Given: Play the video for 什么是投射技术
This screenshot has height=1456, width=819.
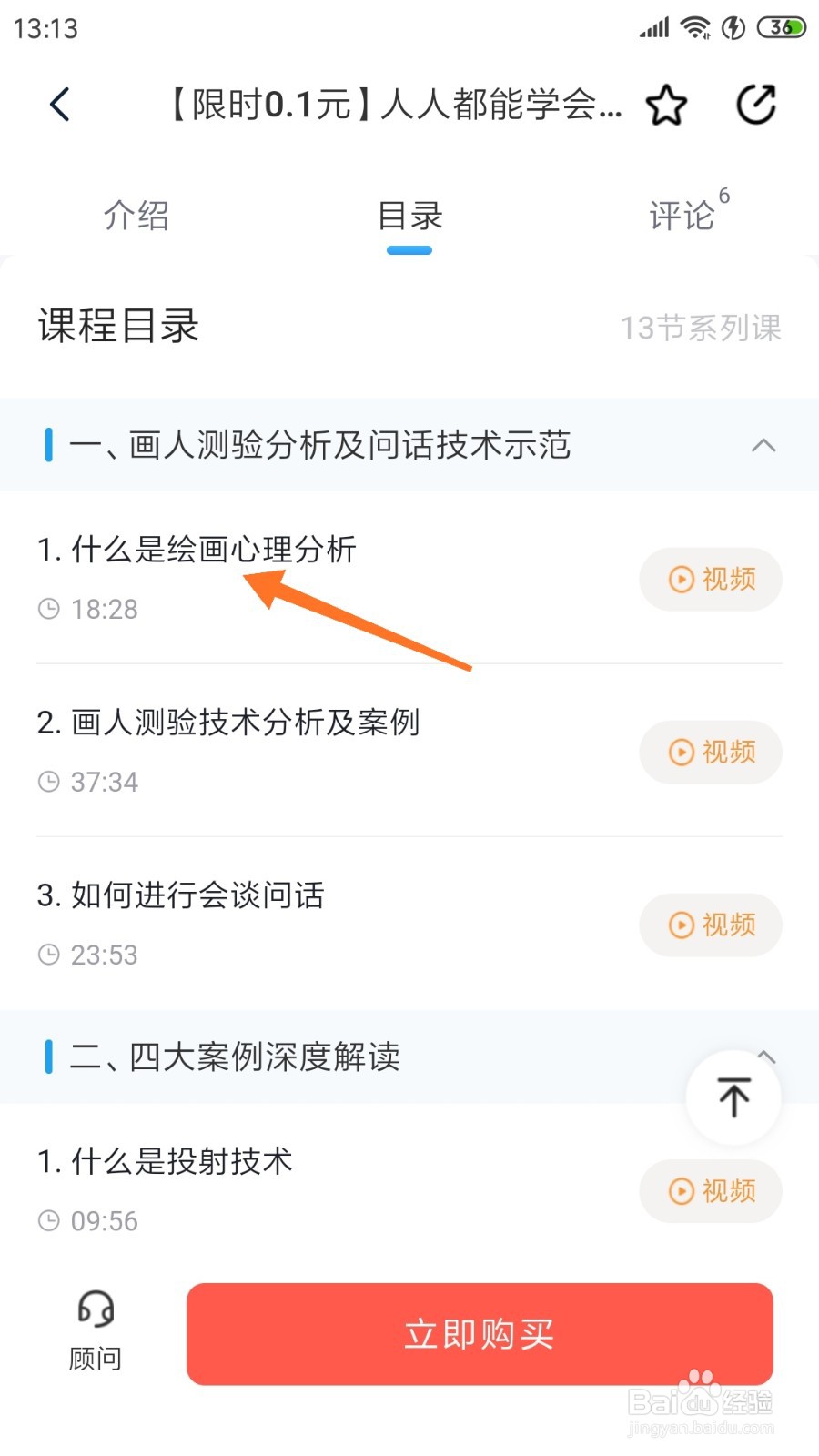Looking at the screenshot, I should 710,1191.
